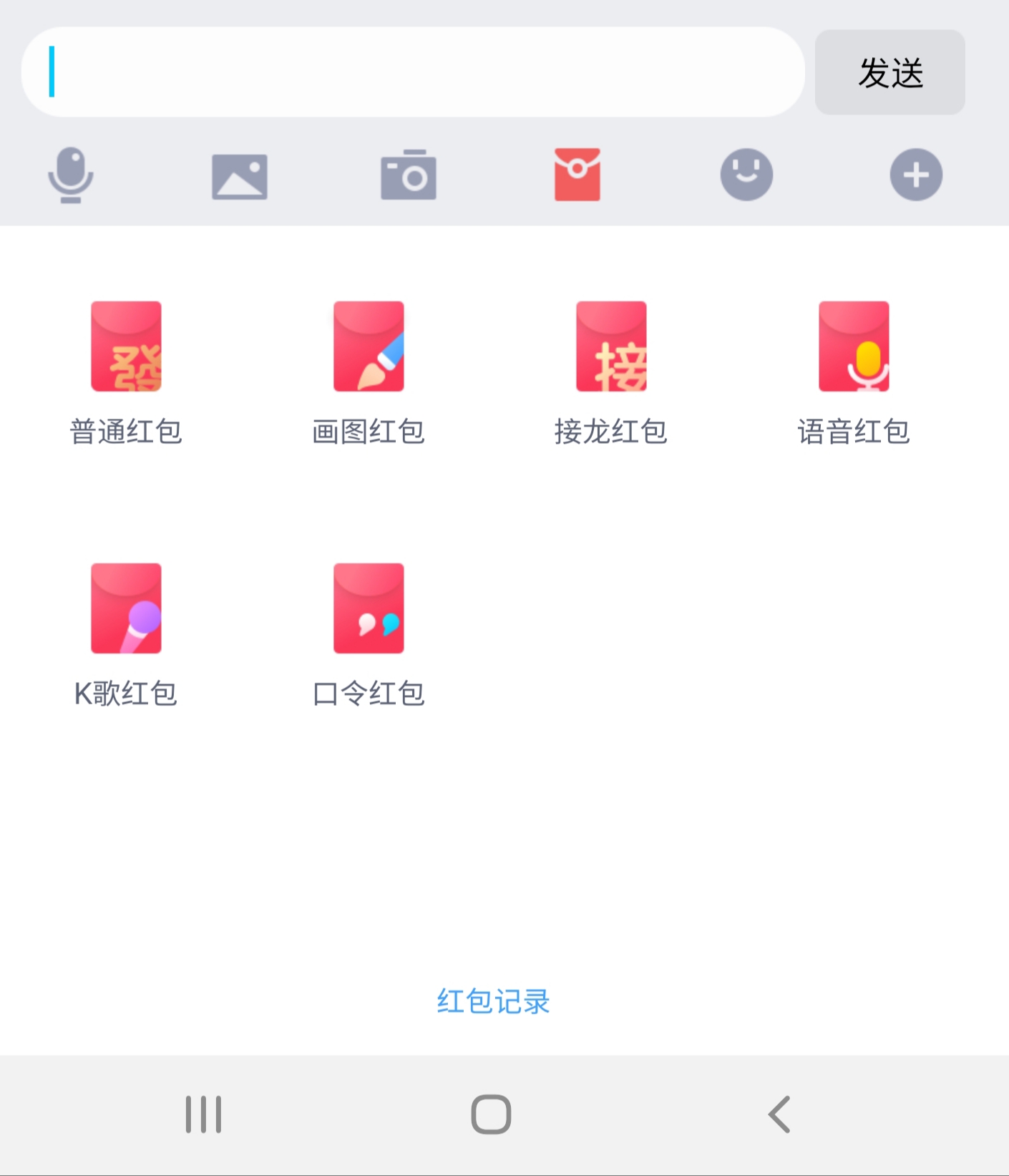Open the plus more options
1009x1176 pixels.
point(916,175)
